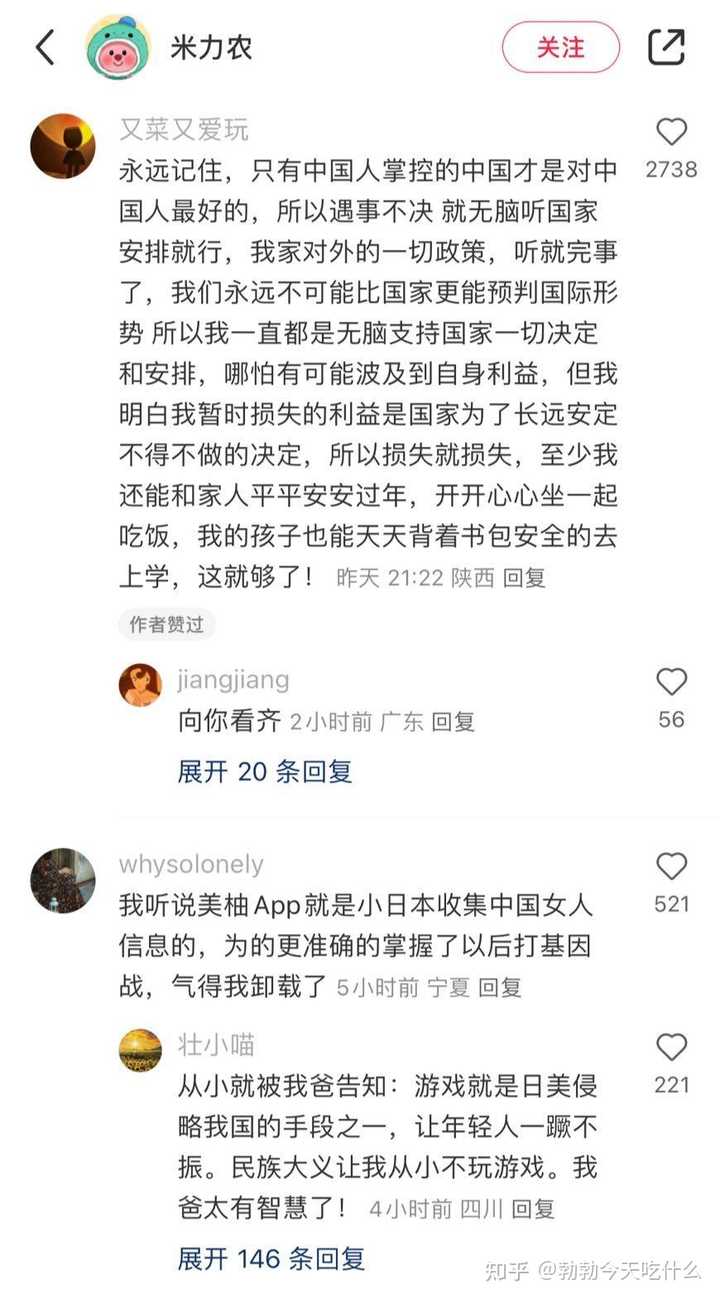
Task: Like jiangjiang's reply
Action: 671,683
